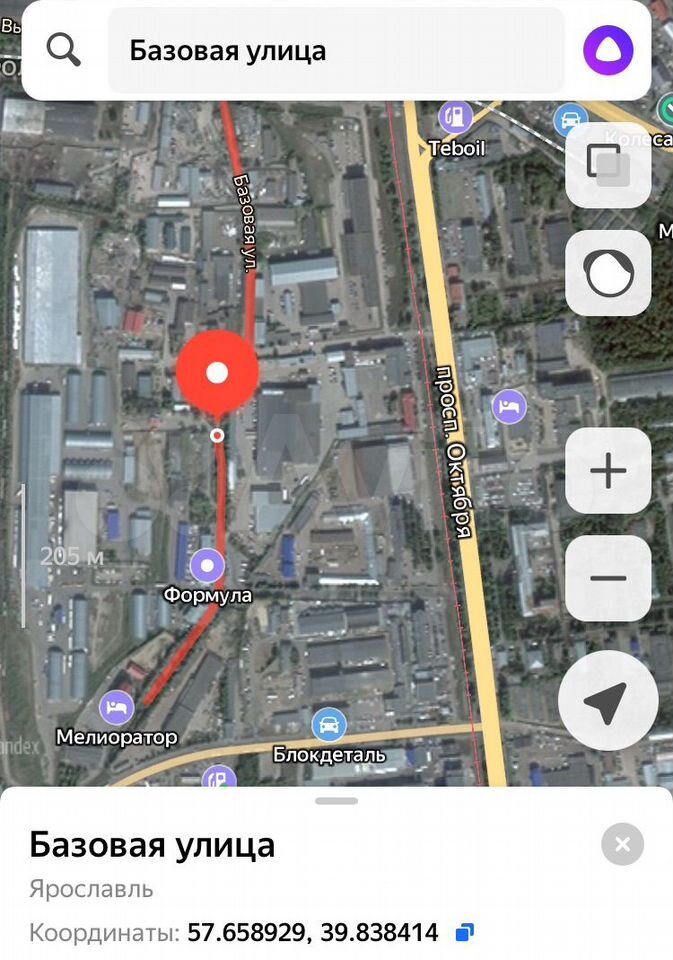Open the Alice voice assistant
The height and width of the screenshot is (960, 673).
click(x=608, y=50)
